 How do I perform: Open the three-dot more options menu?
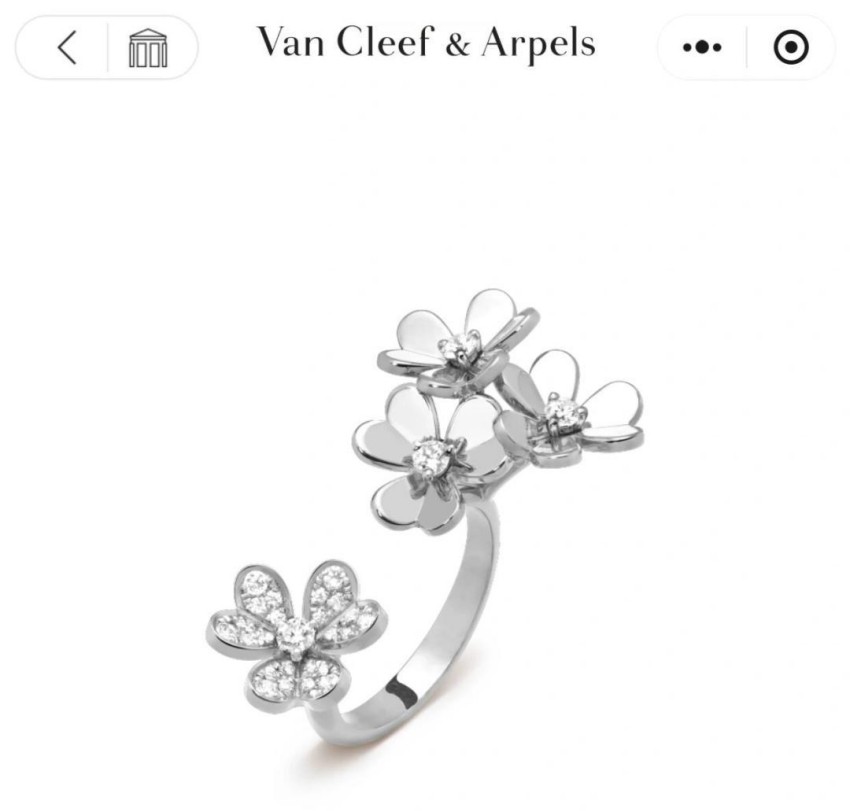(702, 47)
